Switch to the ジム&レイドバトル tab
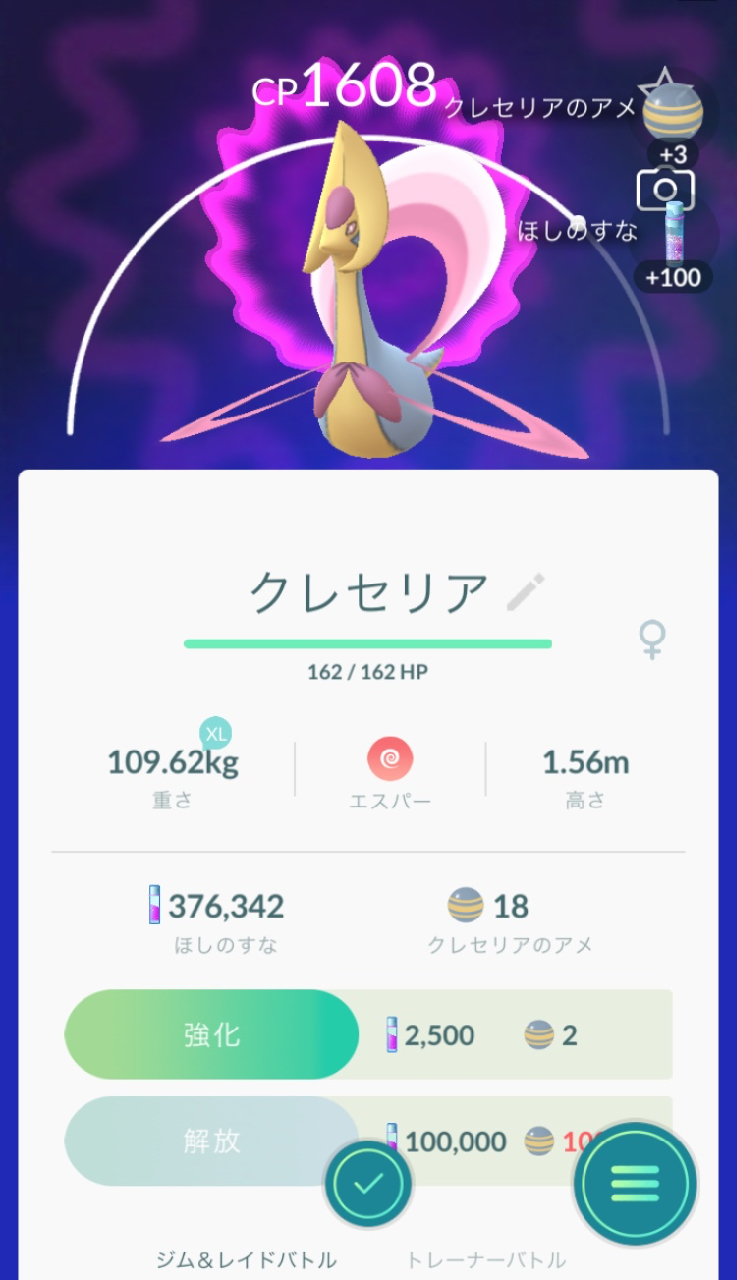The height and width of the screenshot is (1280, 737). pos(245,1259)
